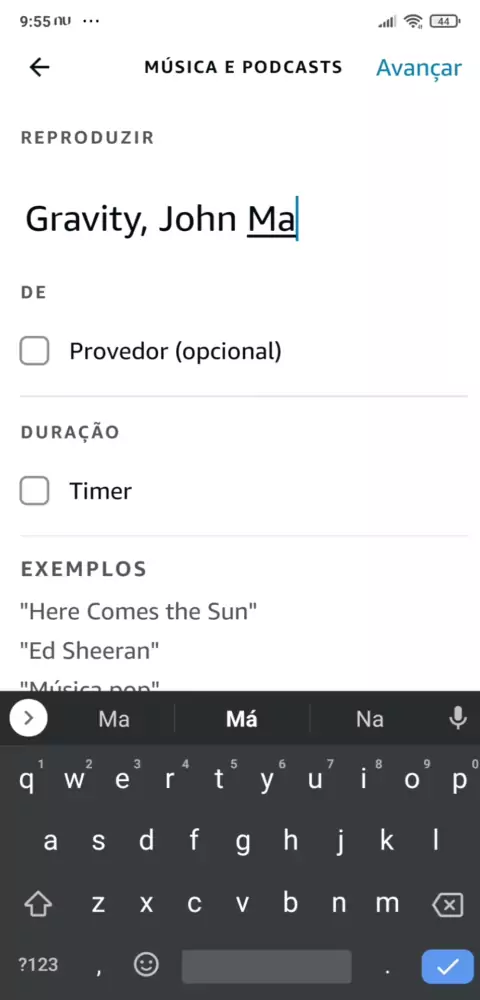Choose the keyboard suggestion "Má"
Viewport: 480px width, 1000px height.
click(242, 719)
